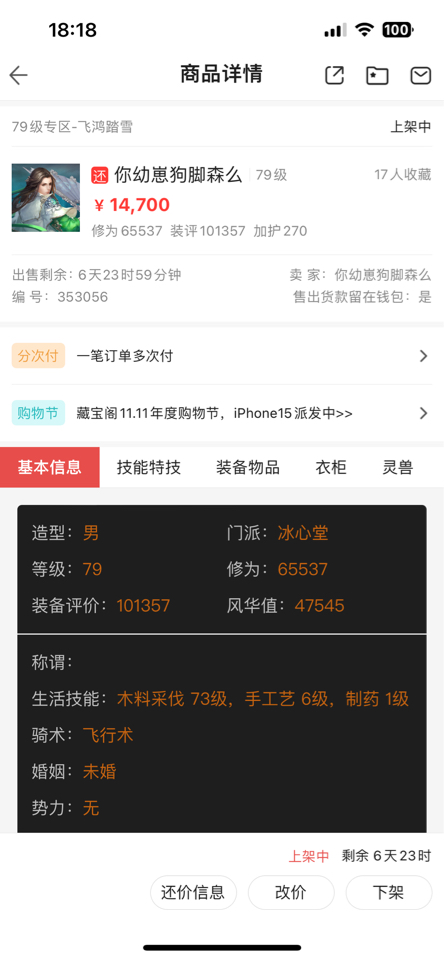Open the favorites folder icon
The height and width of the screenshot is (960, 444).
(377, 75)
